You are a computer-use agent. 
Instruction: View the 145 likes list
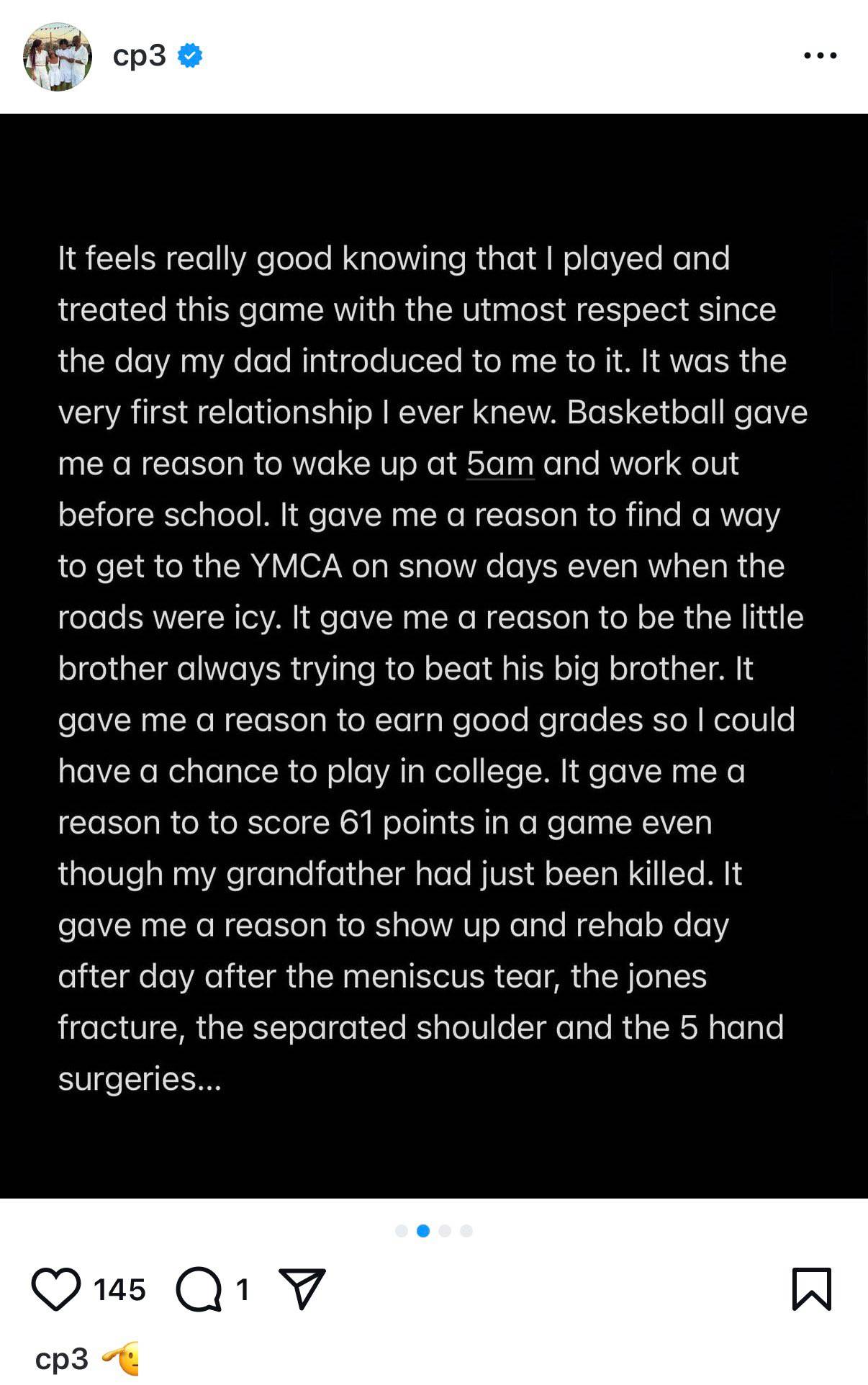119,1289
